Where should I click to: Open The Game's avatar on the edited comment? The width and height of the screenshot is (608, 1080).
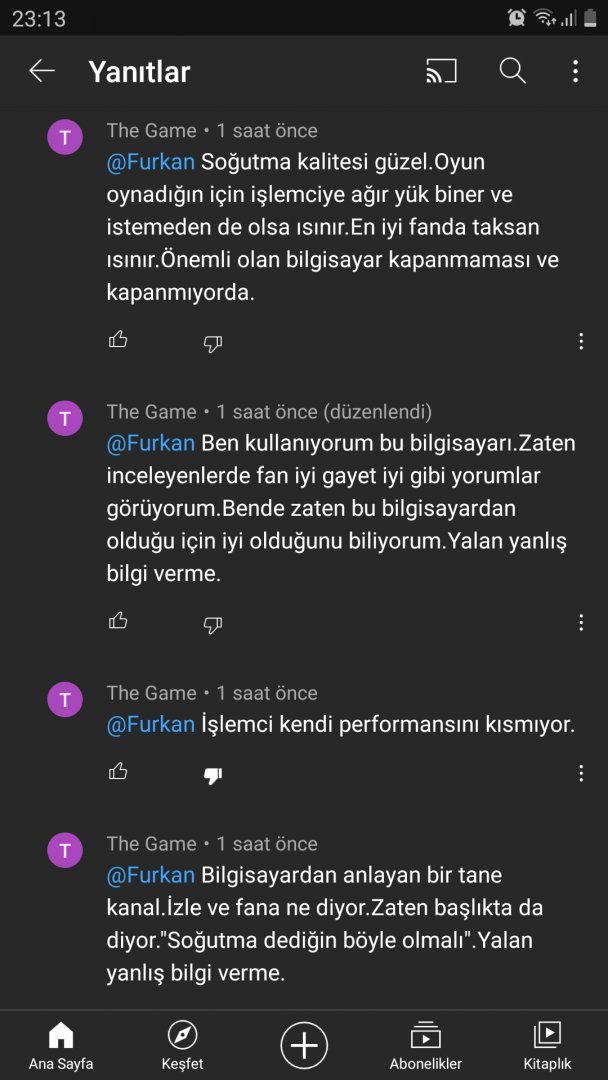coord(65,418)
